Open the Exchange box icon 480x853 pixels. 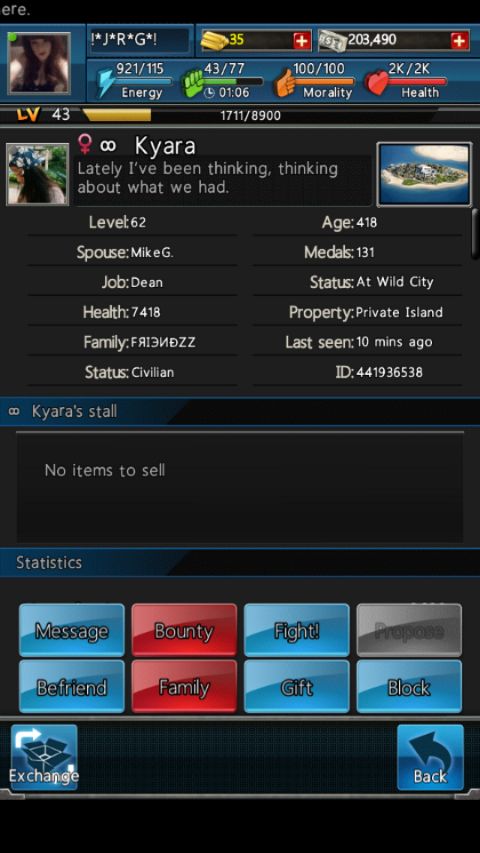(x=44, y=757)
